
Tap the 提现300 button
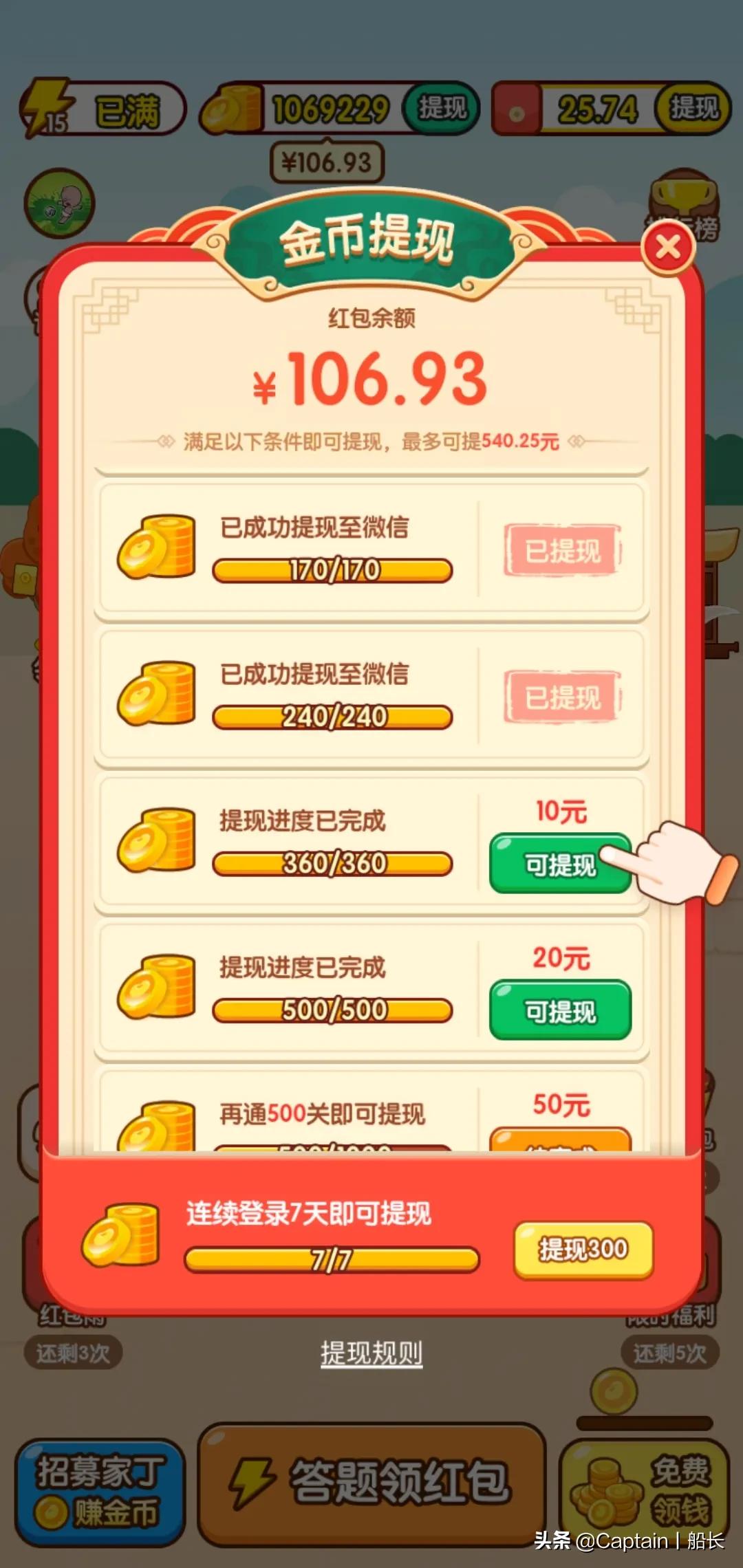click(x=583, y=1250)
